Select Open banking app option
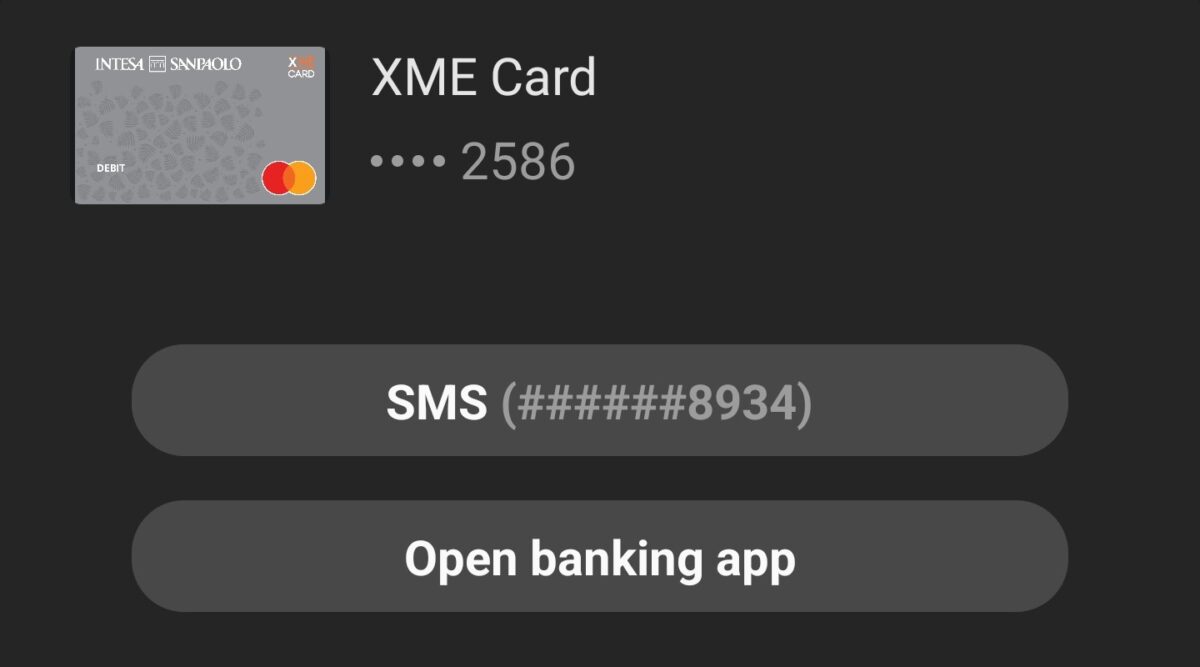This screenshot has height=667, width=1200. (600, 557)
